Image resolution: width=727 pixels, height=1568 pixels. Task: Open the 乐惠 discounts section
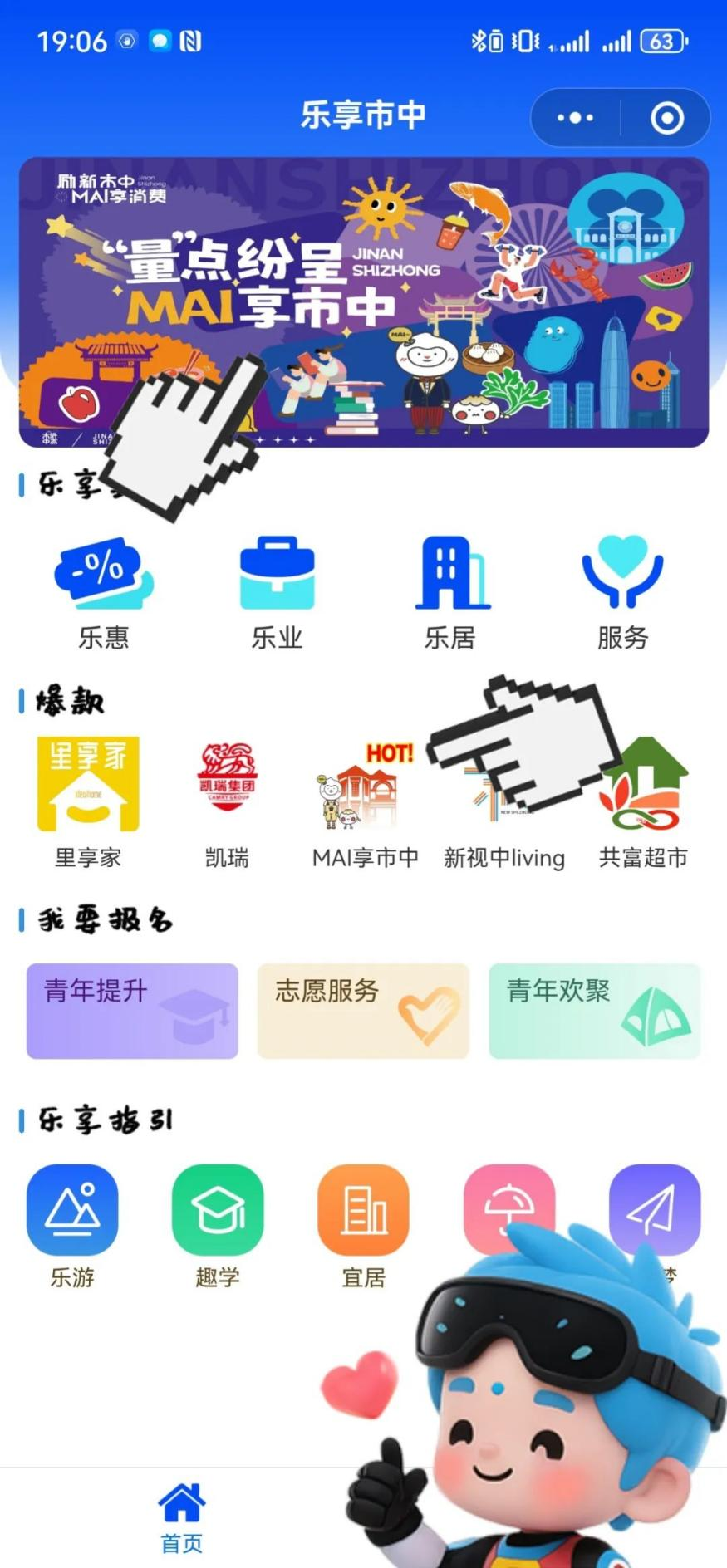[104, 591]
